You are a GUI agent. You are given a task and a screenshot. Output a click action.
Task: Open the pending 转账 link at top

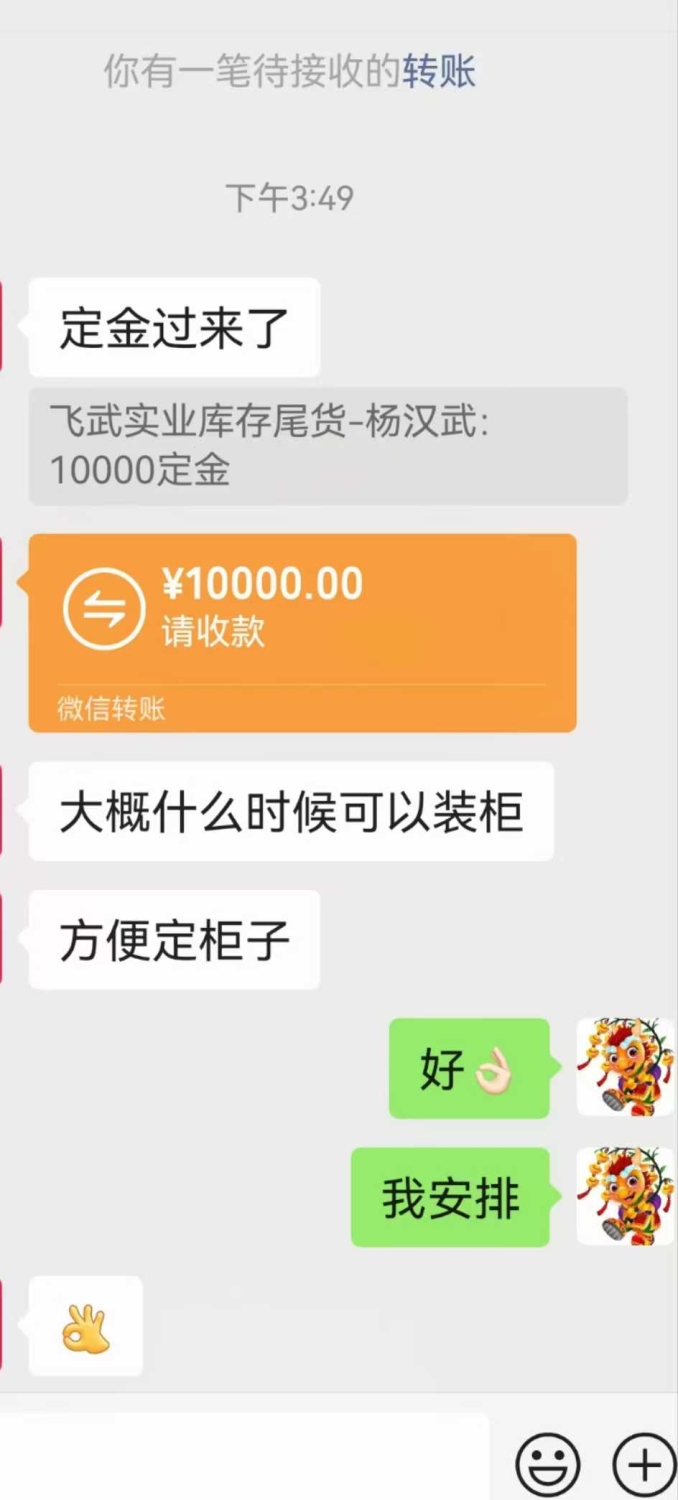[439, 72]
